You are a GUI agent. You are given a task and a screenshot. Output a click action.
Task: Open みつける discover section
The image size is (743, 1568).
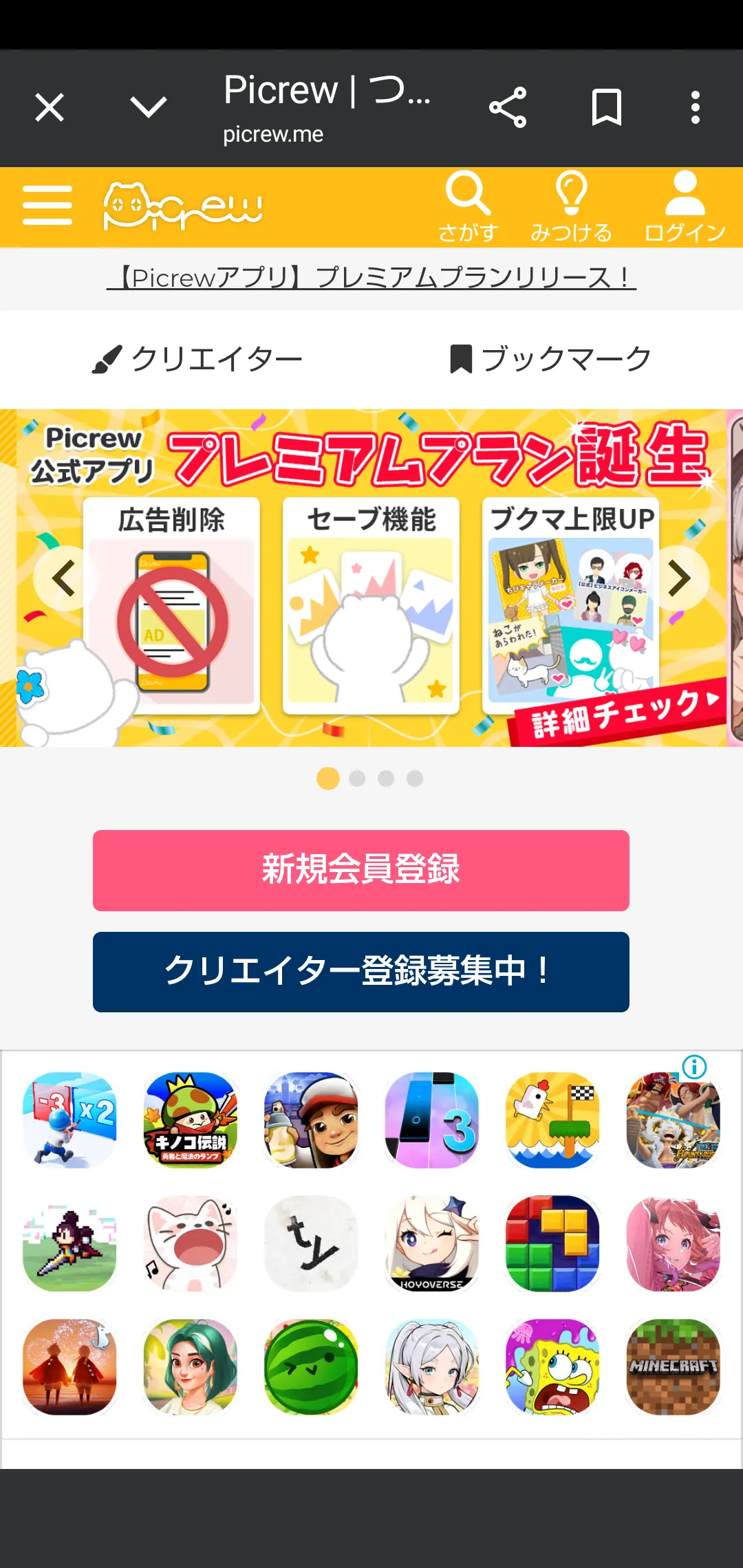tap(571, 206)
